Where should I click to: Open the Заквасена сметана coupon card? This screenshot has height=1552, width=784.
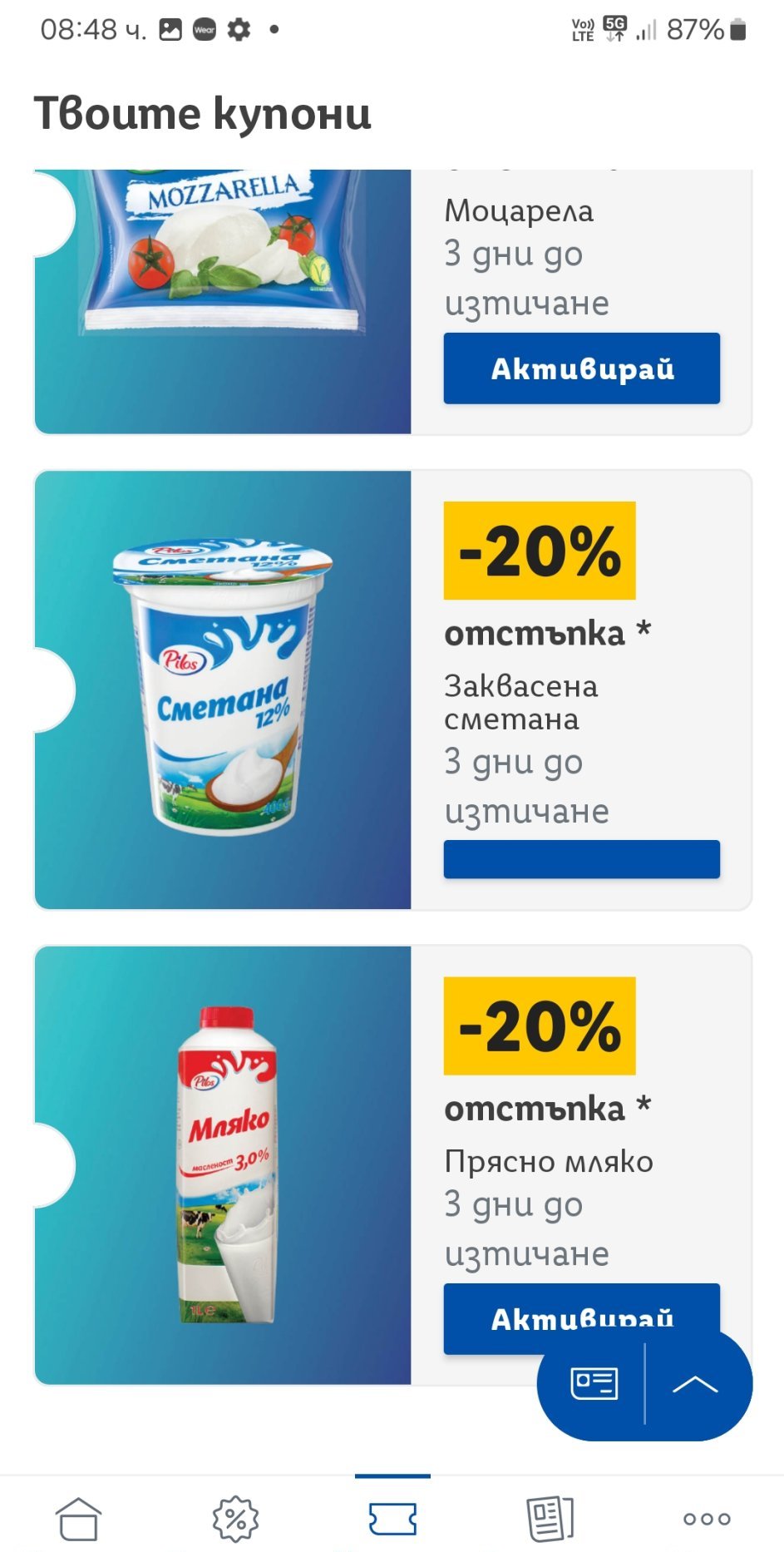point(223,690)
